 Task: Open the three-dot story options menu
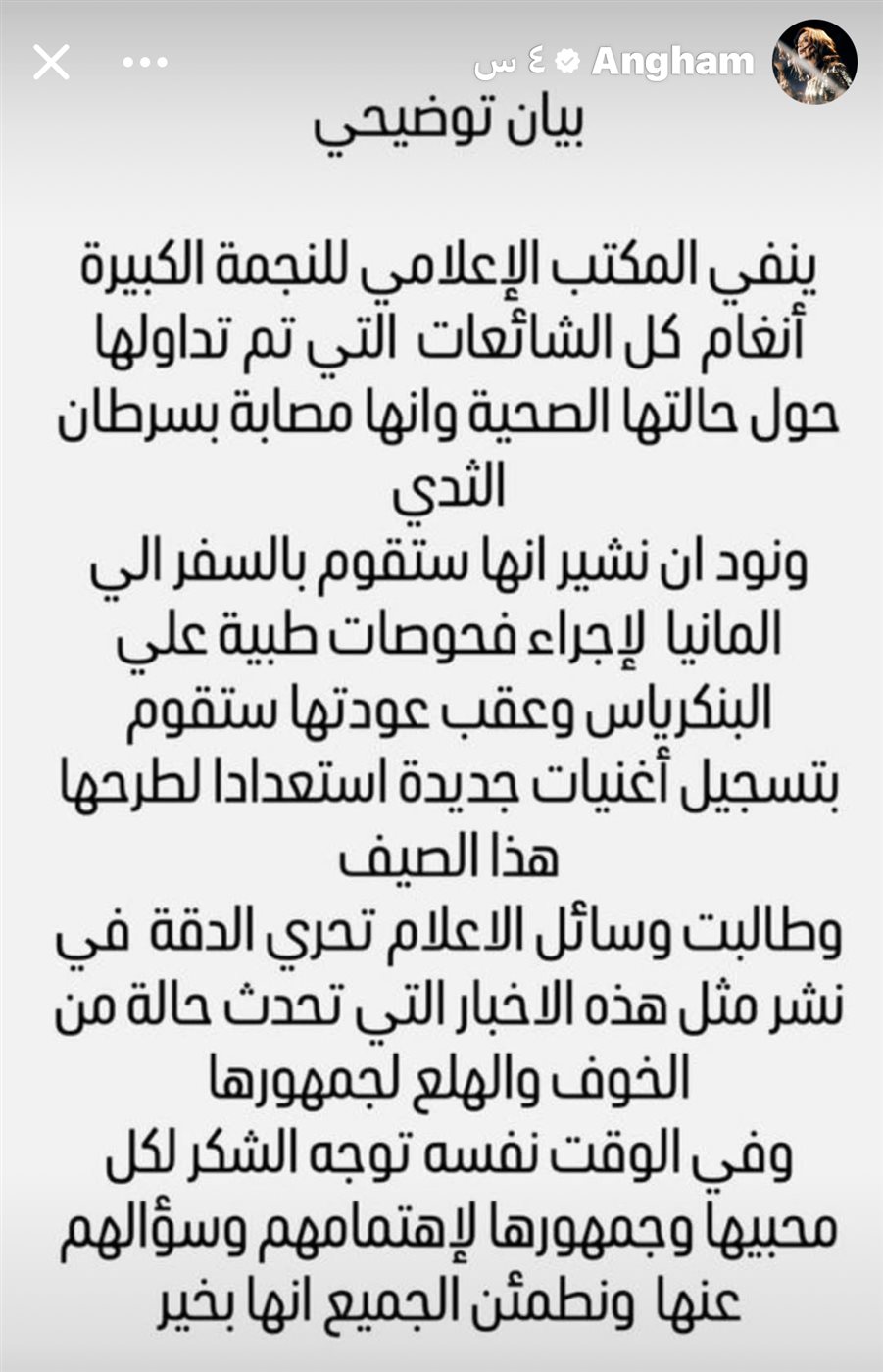[x=145, y=63]
